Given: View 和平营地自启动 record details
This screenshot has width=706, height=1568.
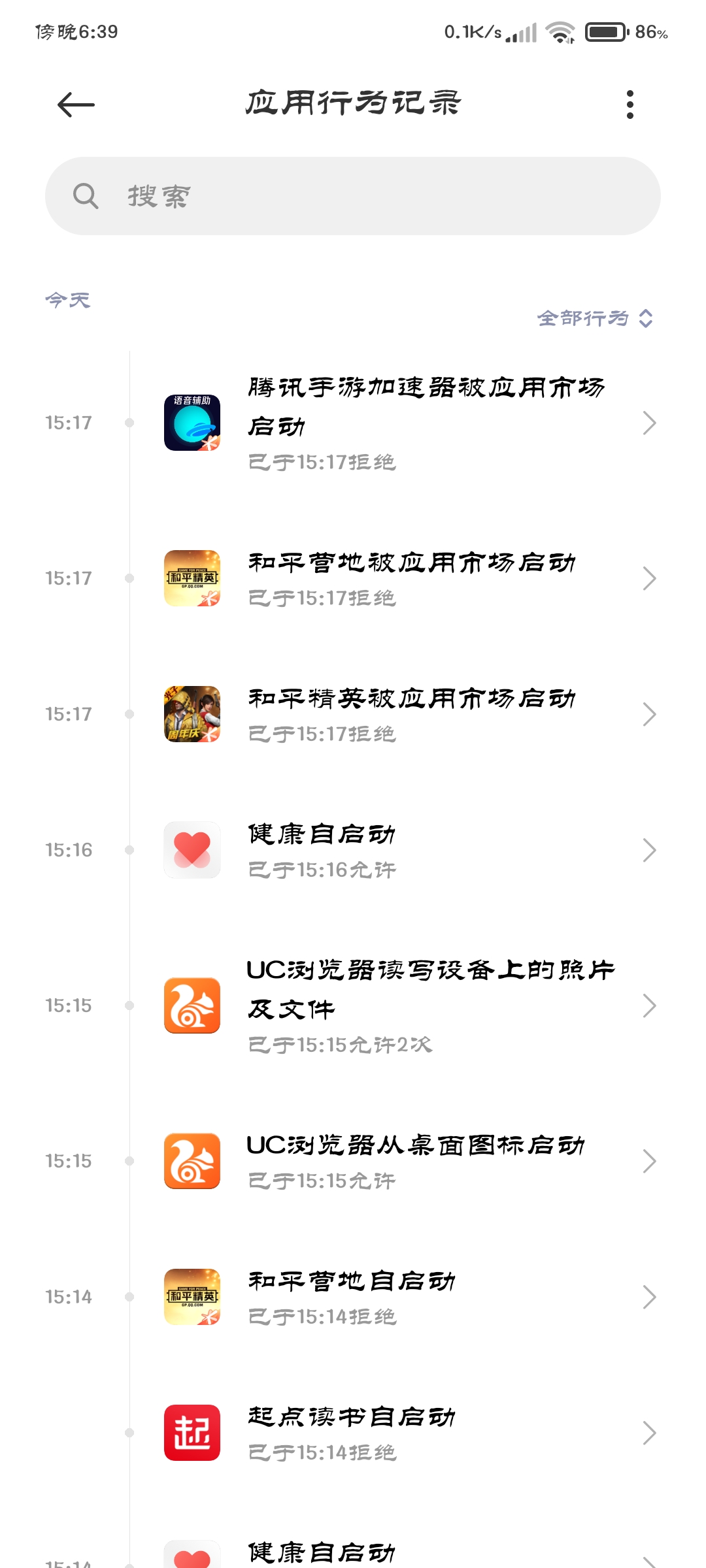Looking at the screenshot, I should coord(412,1297).
